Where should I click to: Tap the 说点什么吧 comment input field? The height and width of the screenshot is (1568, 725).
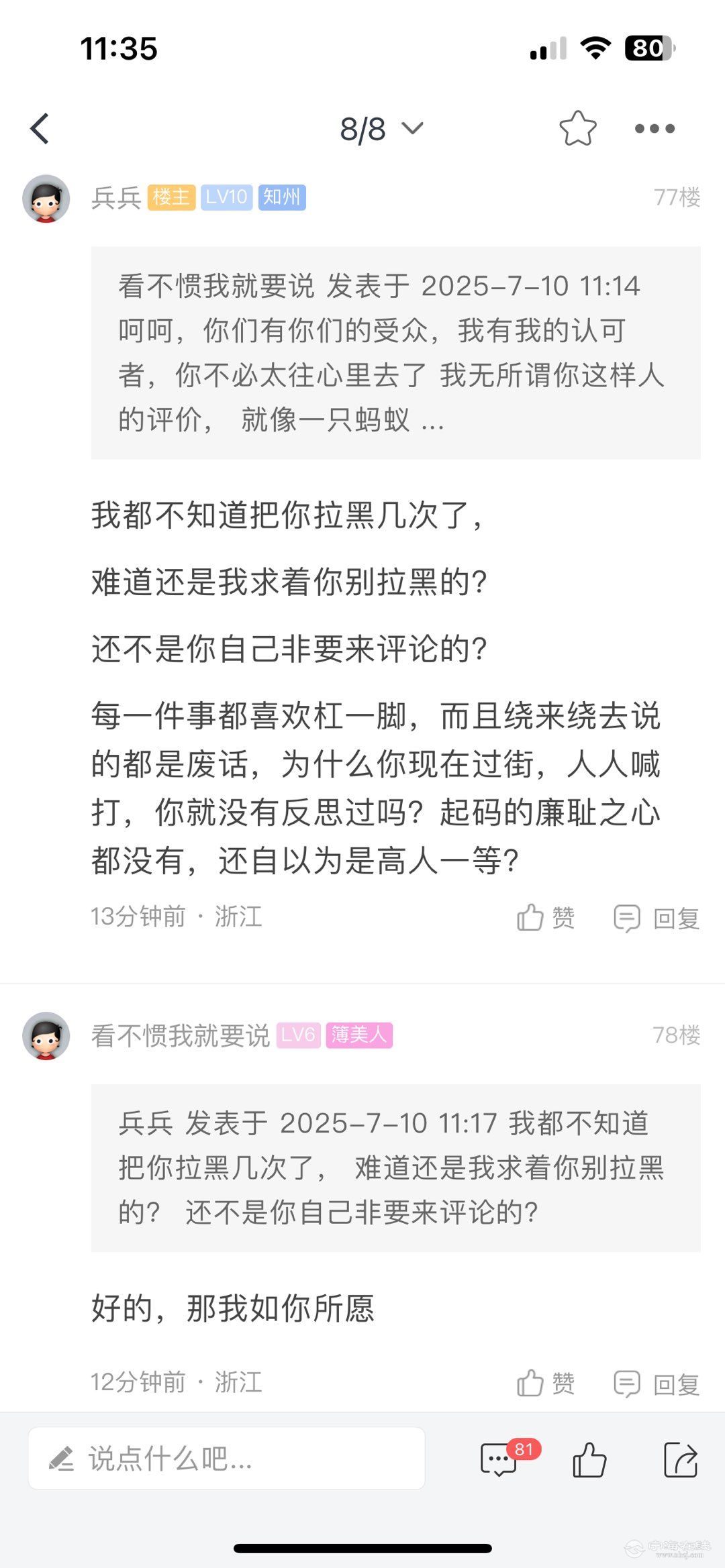coord(226,1459)
